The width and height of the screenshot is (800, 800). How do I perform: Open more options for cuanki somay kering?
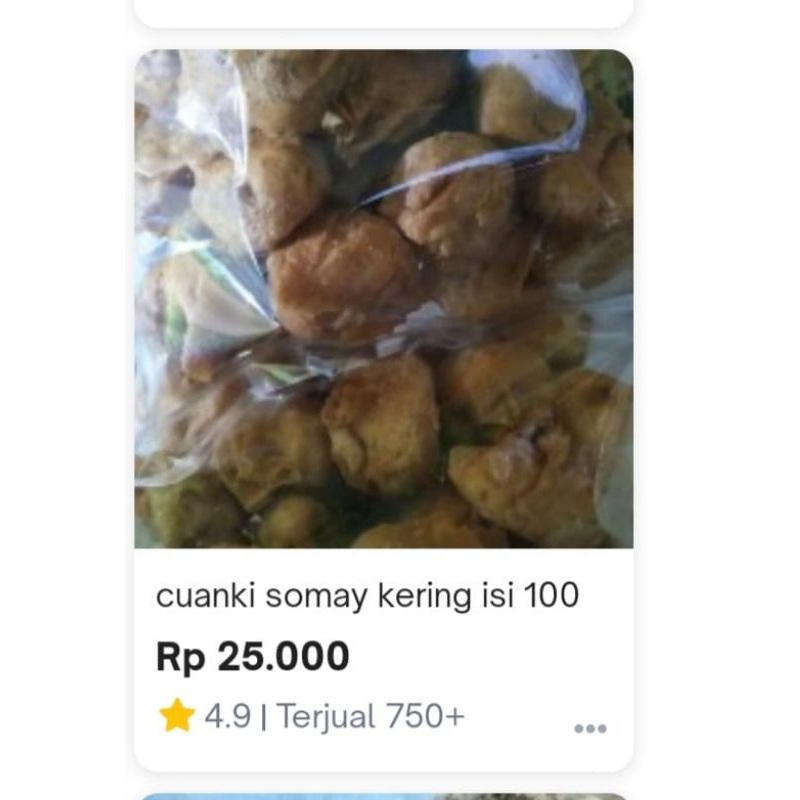coord(590,728)
